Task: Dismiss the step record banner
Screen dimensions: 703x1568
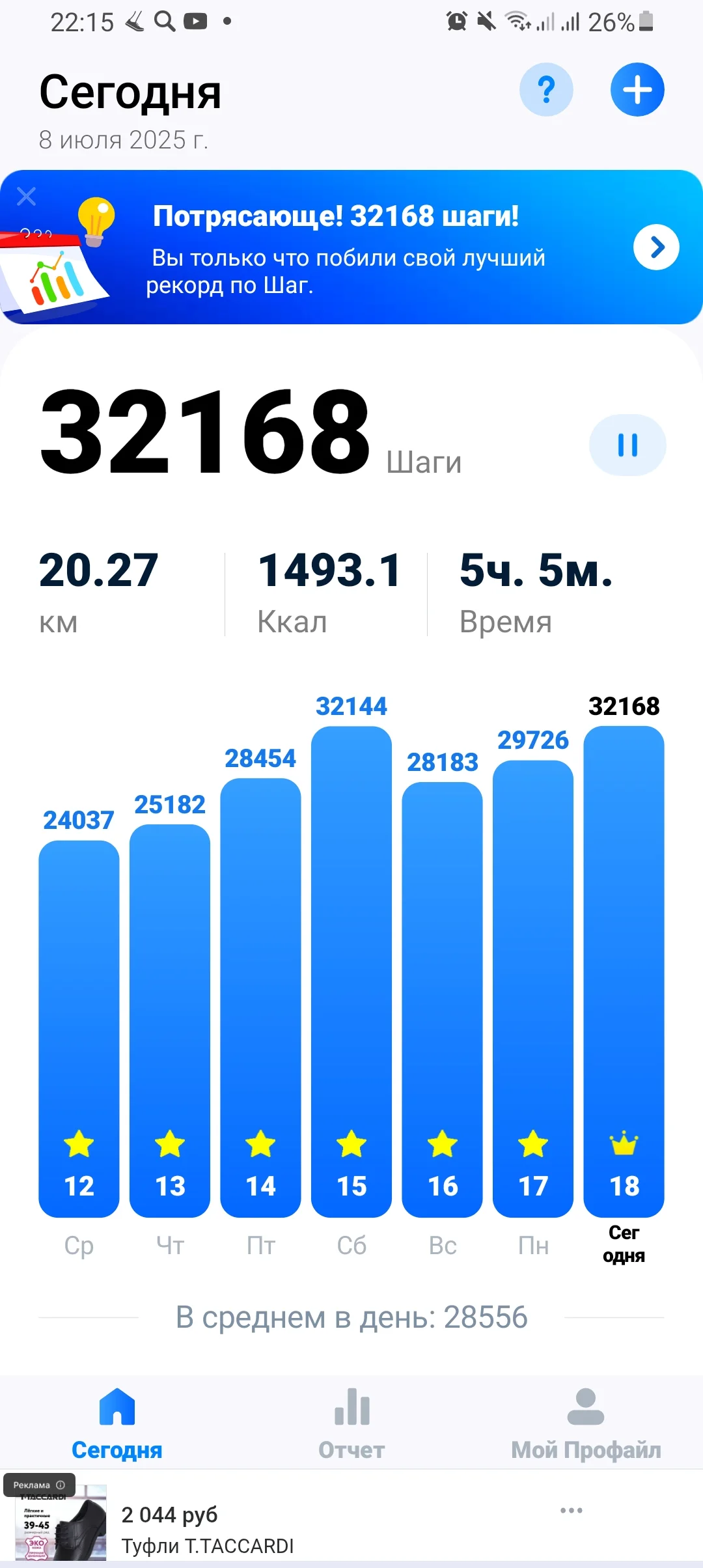Action: 26,196
